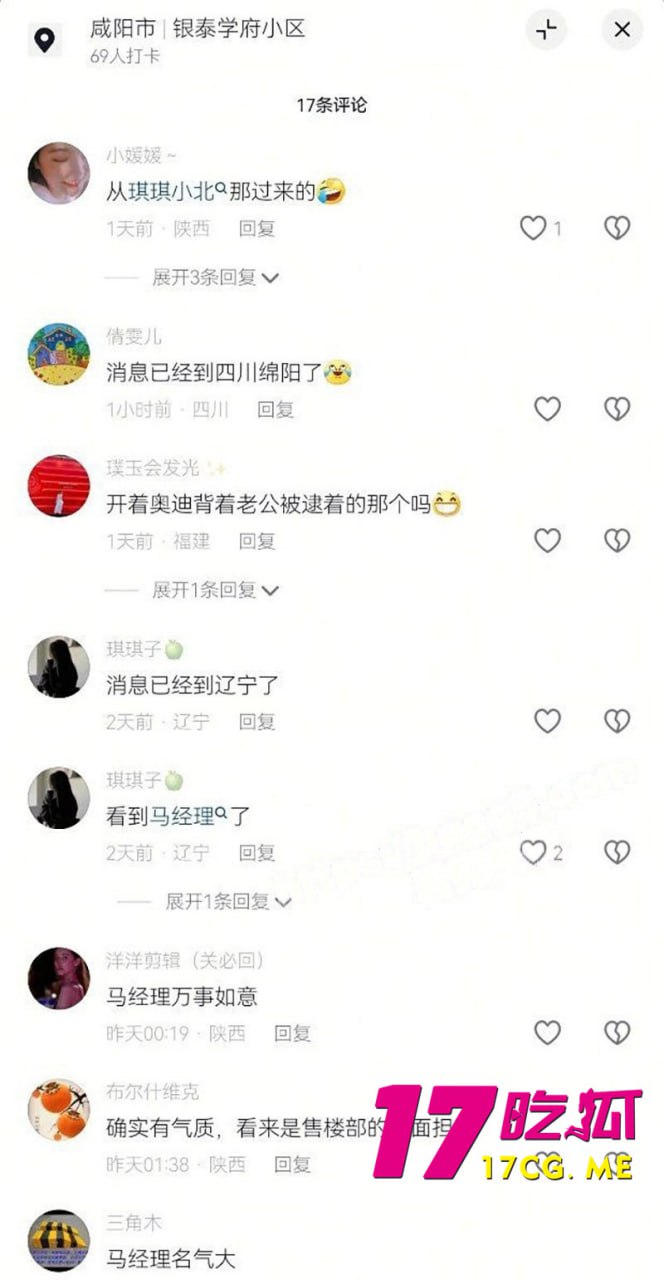The image size is (664, 1280).
Task: Tap the collapse/expand icon in the comments header
Action: [x=546, y=30]
